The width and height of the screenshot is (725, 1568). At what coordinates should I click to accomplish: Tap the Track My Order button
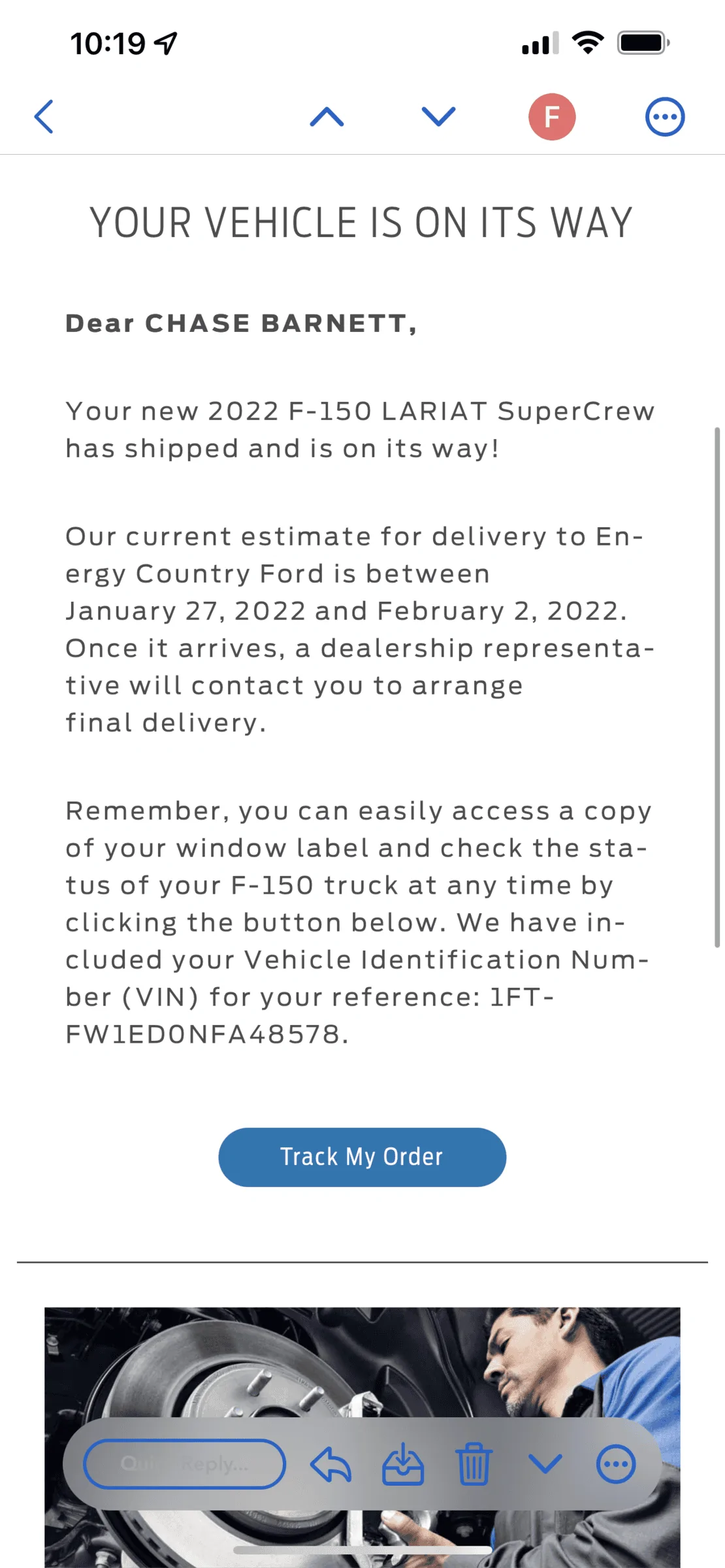pyautogui.click(x=362, y=1156)
